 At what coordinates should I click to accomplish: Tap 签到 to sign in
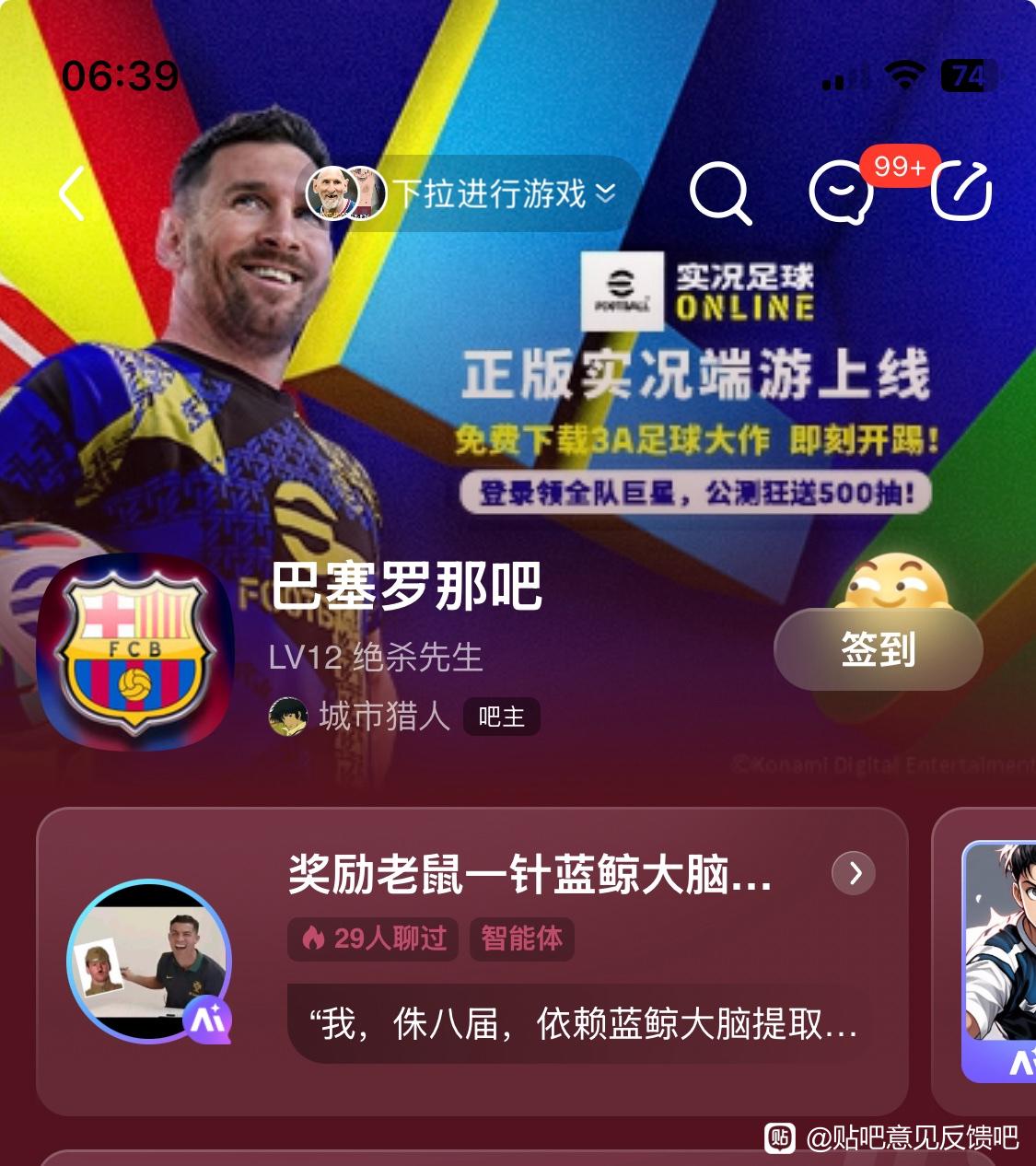tap(878, 649)
